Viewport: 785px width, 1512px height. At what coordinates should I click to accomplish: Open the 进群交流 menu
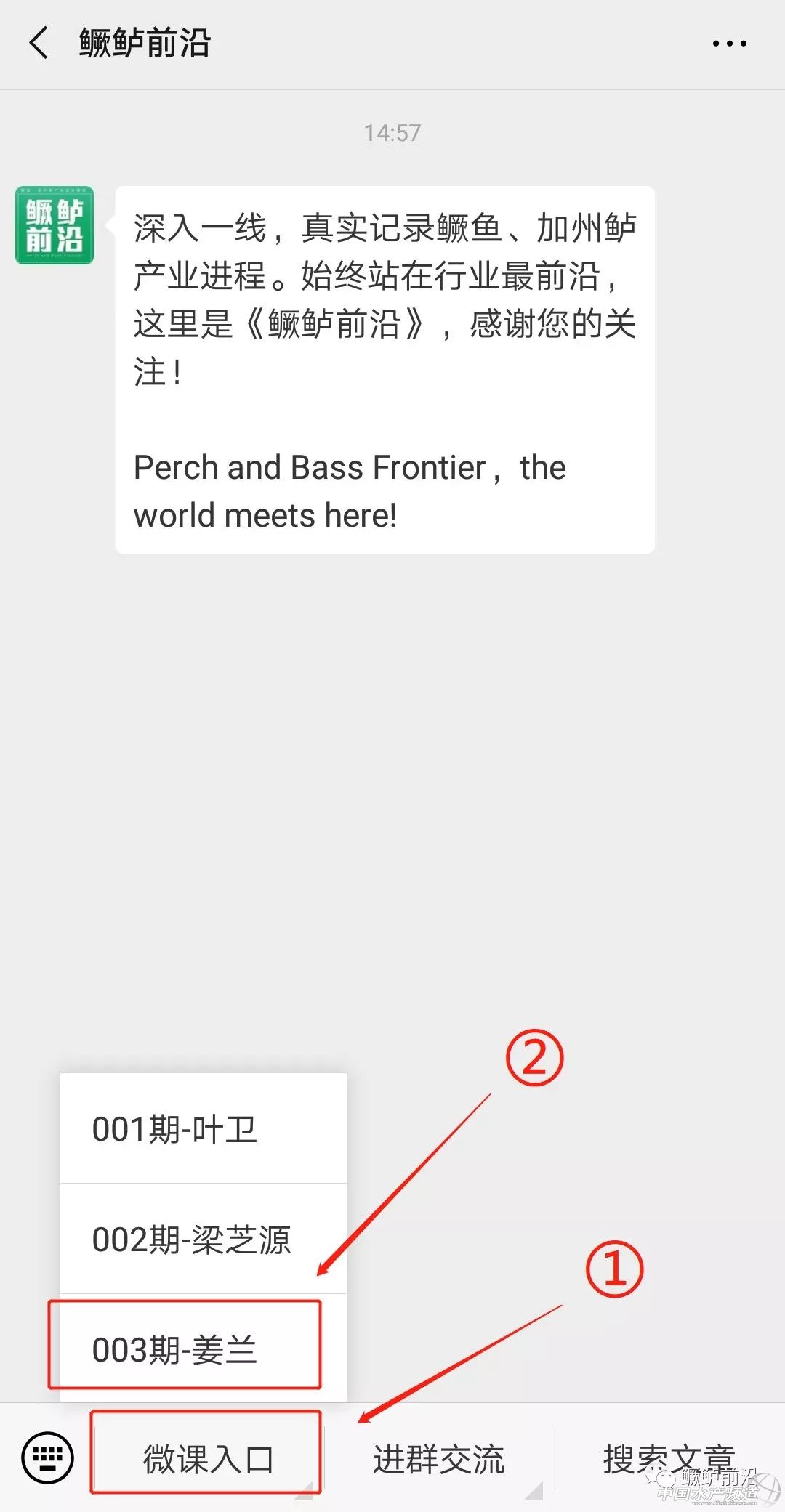coord(438,1459)
